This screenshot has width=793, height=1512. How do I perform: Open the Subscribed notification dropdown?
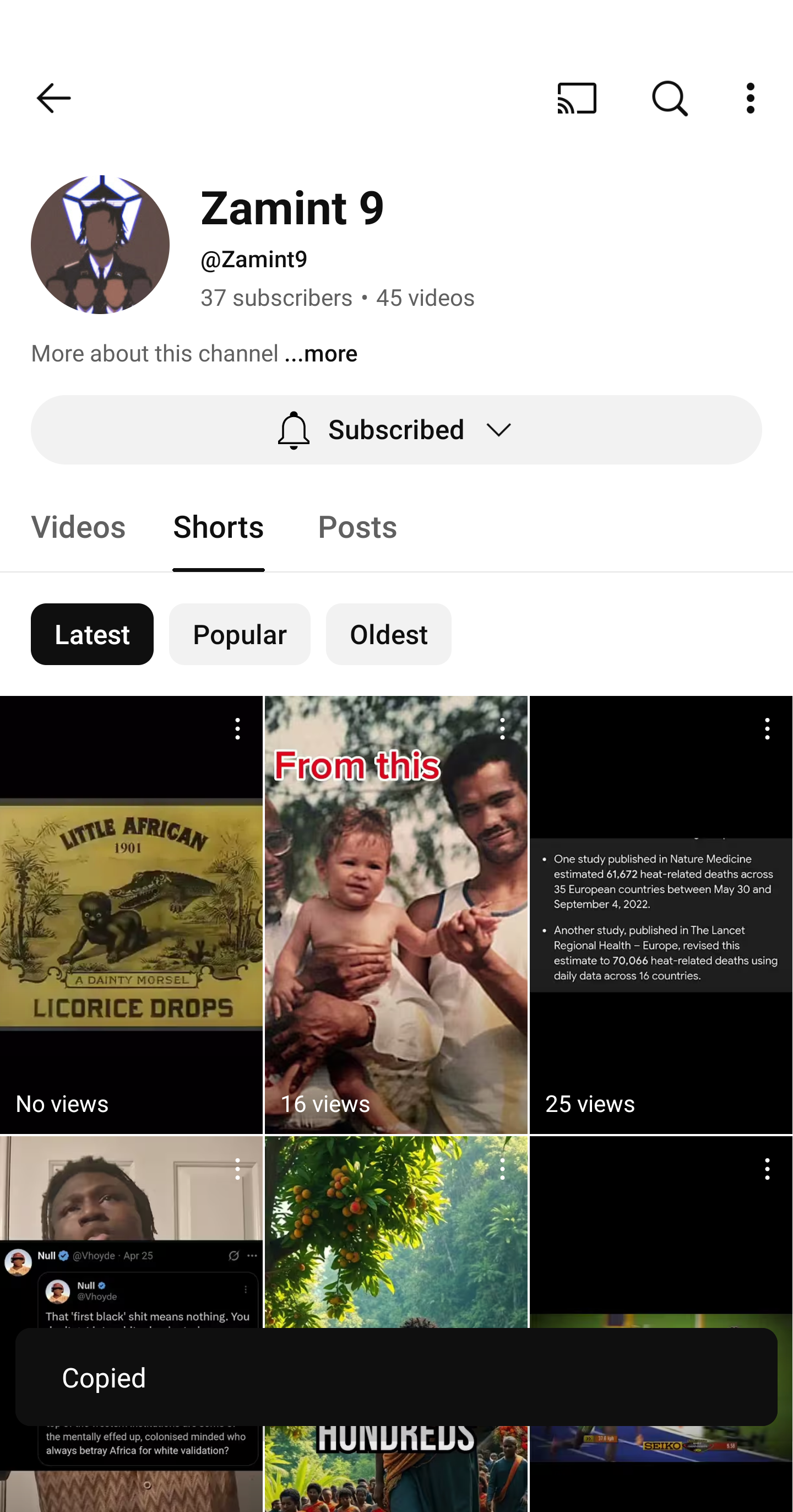click(397, 430)
